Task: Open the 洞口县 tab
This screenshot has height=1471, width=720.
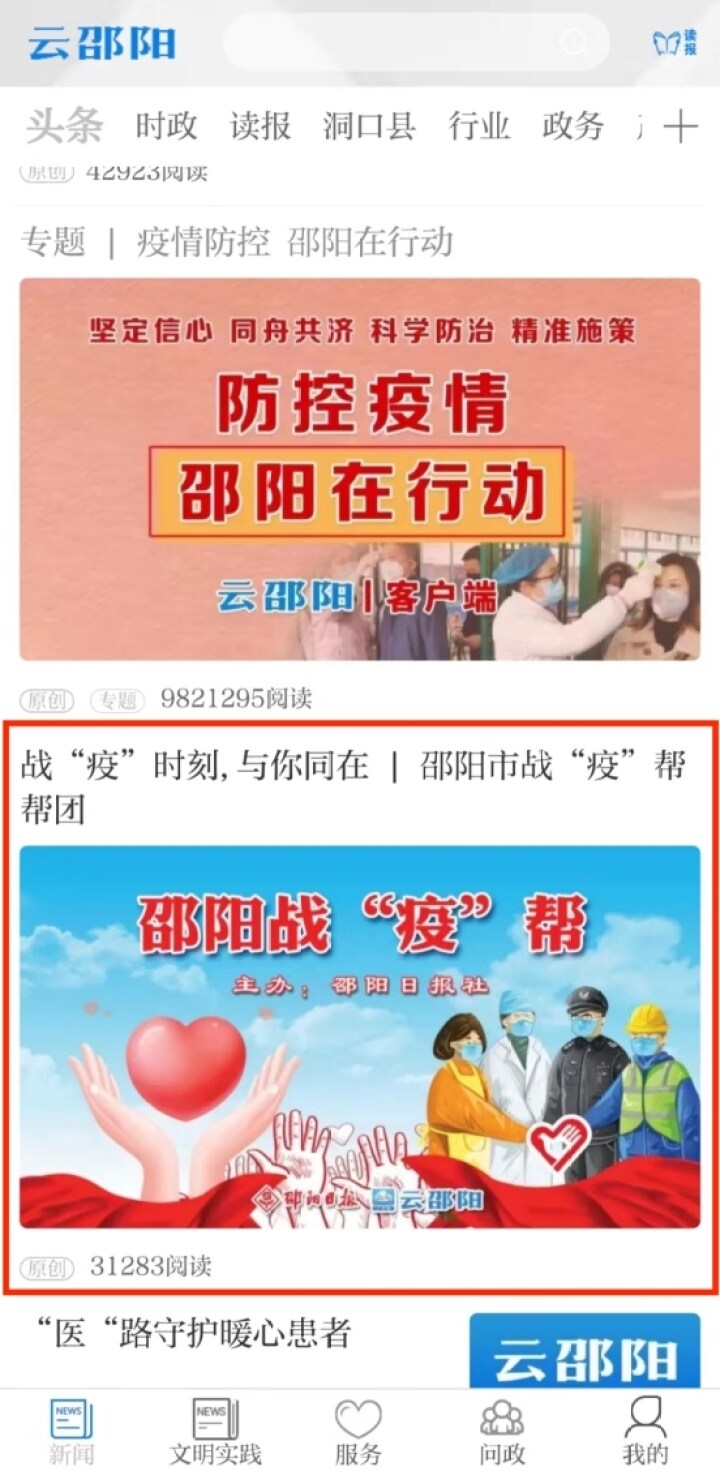Action: tap(369, 126)
